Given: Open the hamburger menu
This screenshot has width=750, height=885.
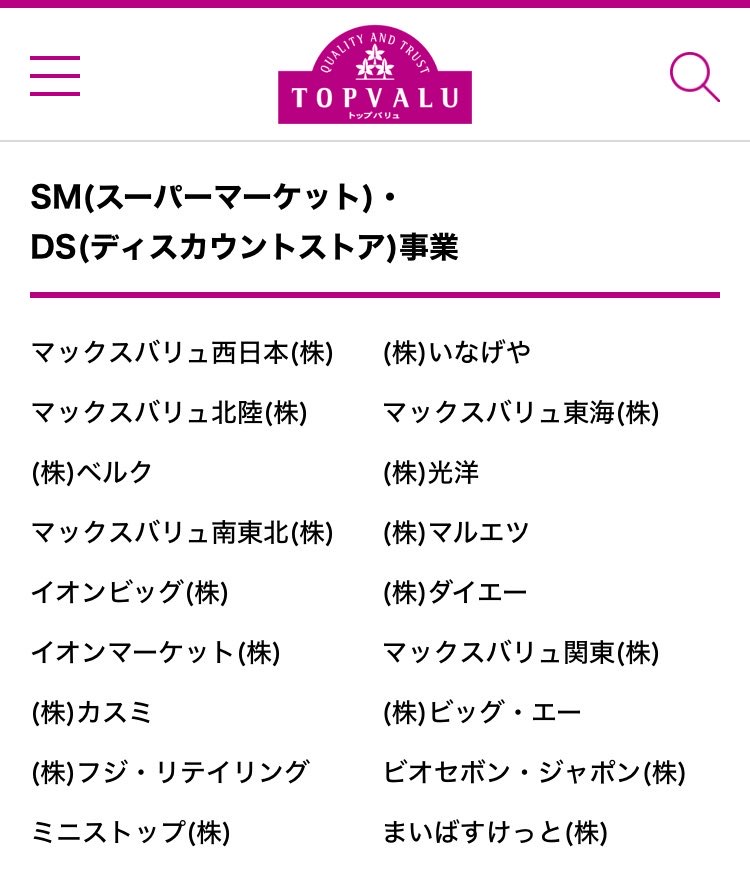Looking at the screenshot, I should pyautogui.click(x=55, y=76).
